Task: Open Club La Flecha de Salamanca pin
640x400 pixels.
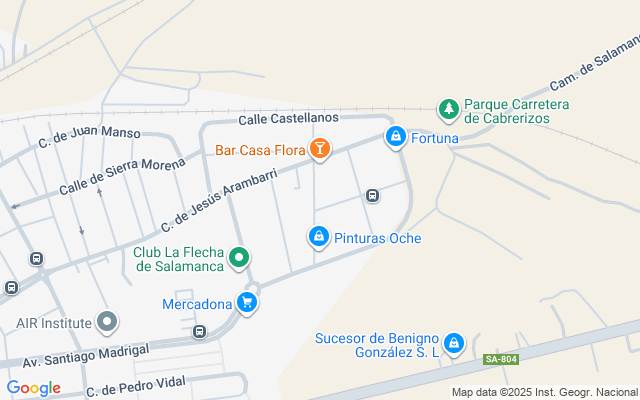Action: (239, 259)
